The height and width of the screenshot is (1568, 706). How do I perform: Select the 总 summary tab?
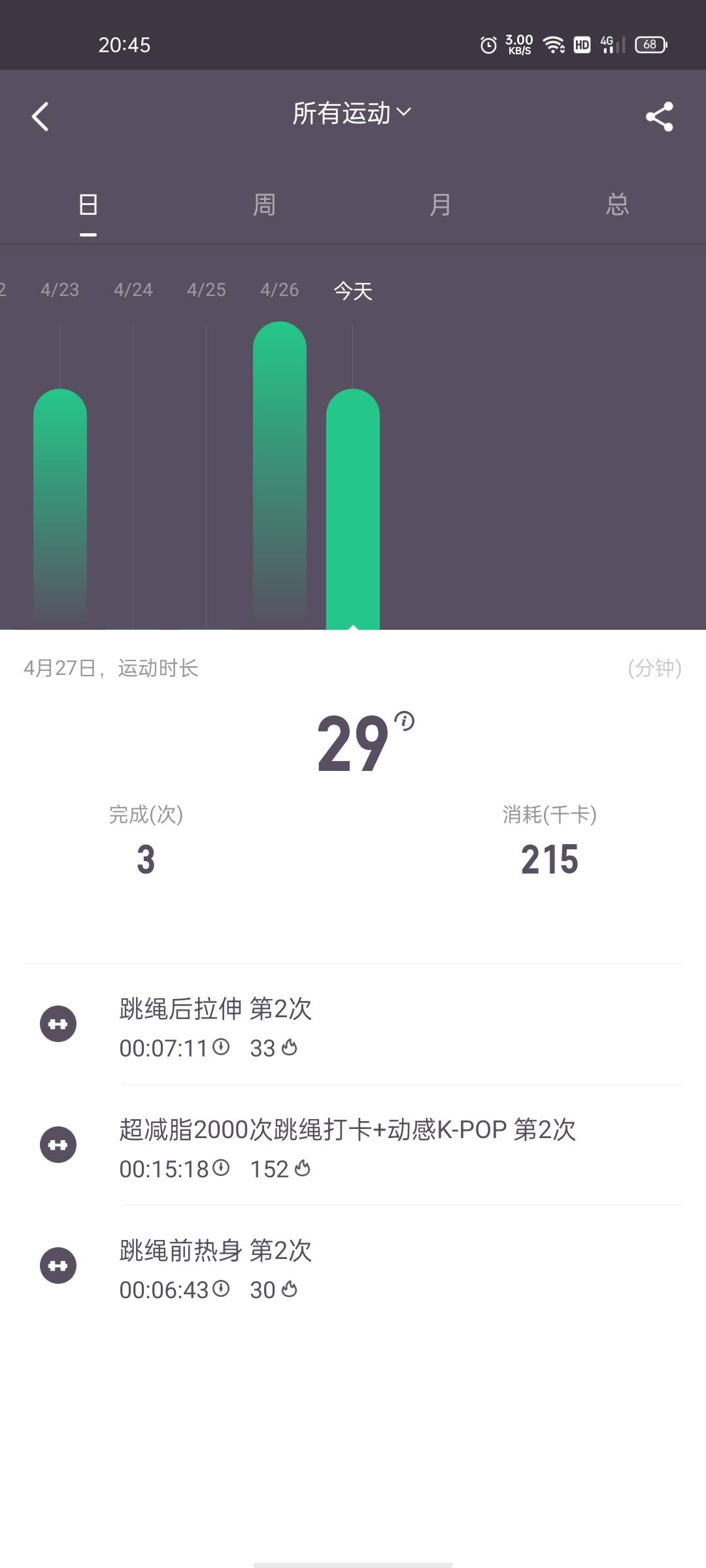[618, 204]
